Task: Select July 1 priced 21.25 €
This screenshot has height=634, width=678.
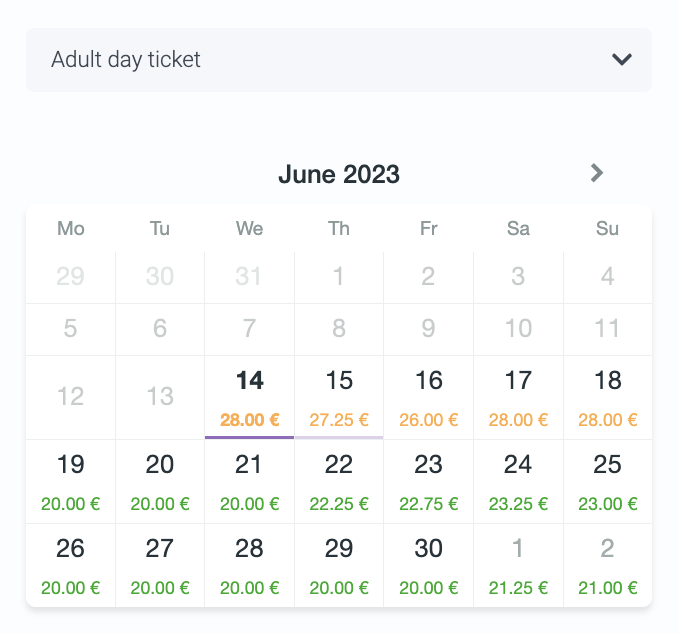Action: click(x=518, y=565)
